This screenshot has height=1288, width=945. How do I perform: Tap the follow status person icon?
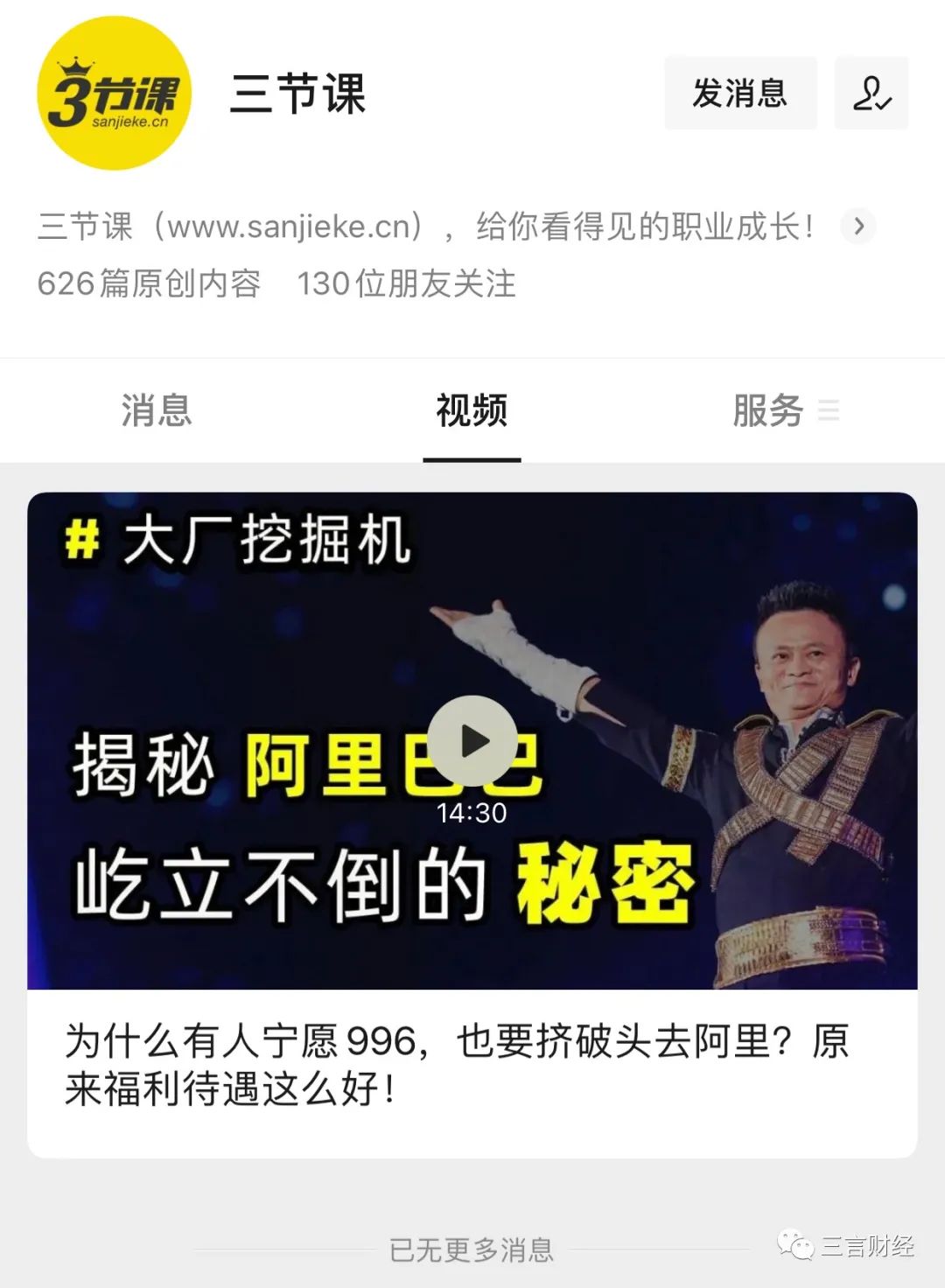(871, 93)
